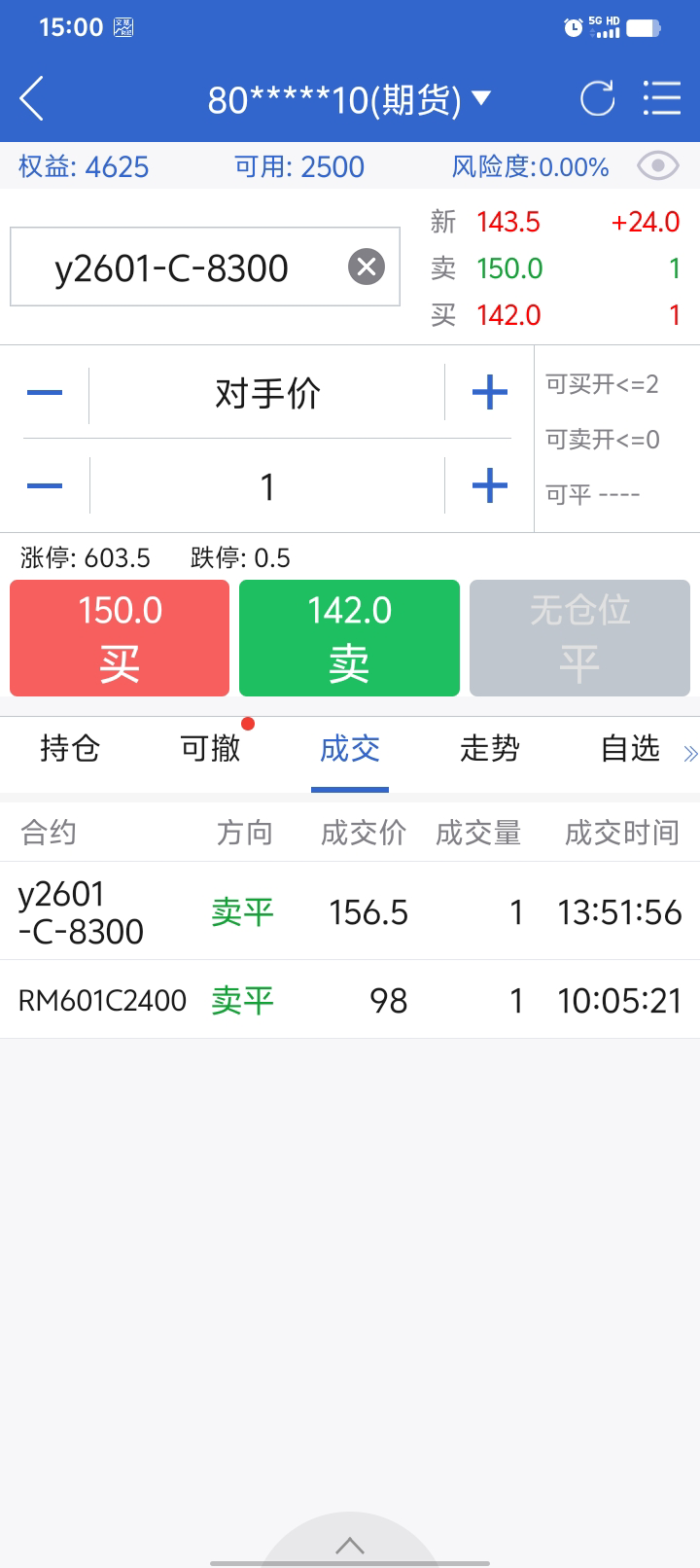Clear the contract code field
The height and width of the screenshot is (1568, 700).
pyautogui.click(x=367, y=267)
